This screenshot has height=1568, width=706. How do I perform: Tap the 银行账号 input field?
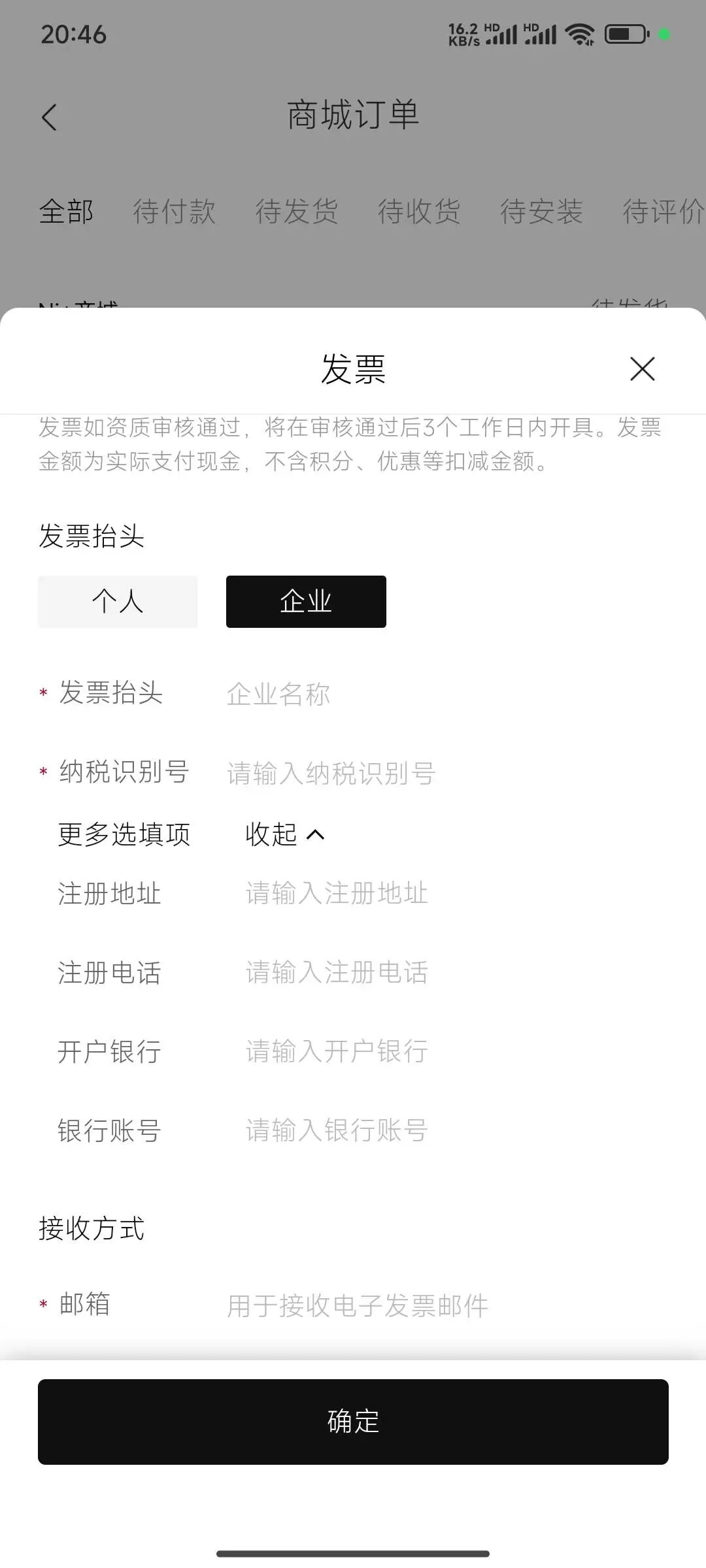[445, 1130]
